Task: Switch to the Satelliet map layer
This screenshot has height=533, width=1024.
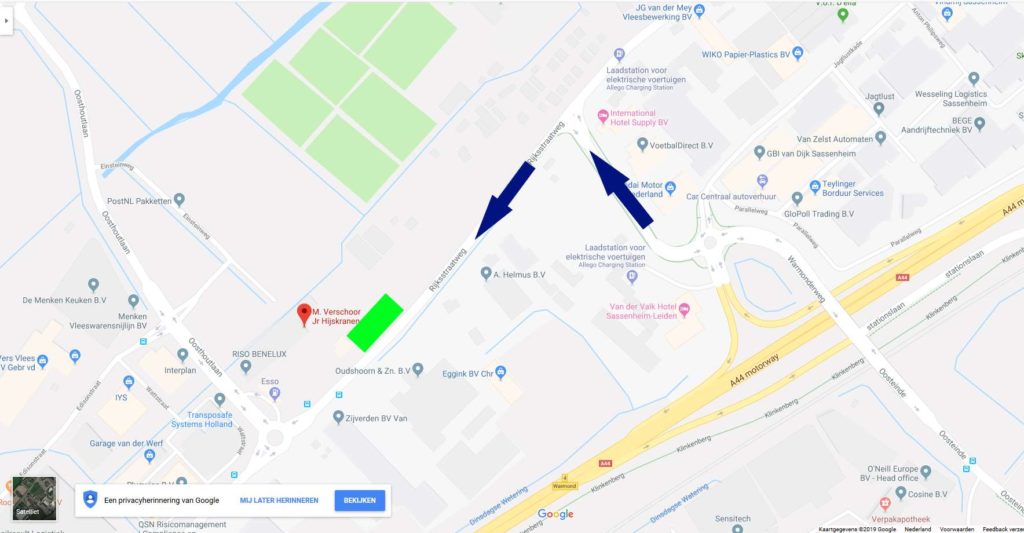Action: (27, 497)
